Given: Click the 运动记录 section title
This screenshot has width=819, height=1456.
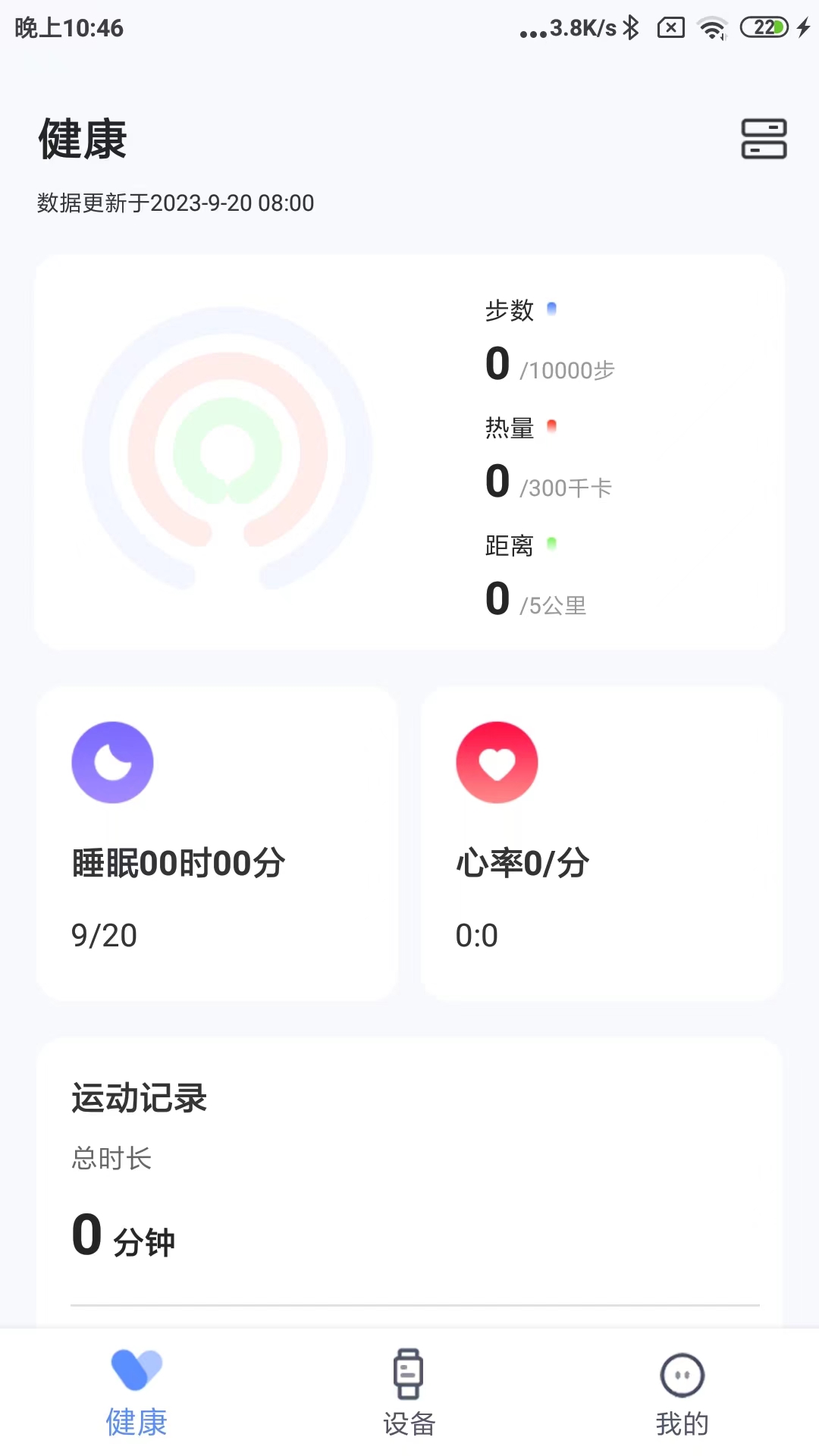Looking at the screenshot, I should 139,1098.
